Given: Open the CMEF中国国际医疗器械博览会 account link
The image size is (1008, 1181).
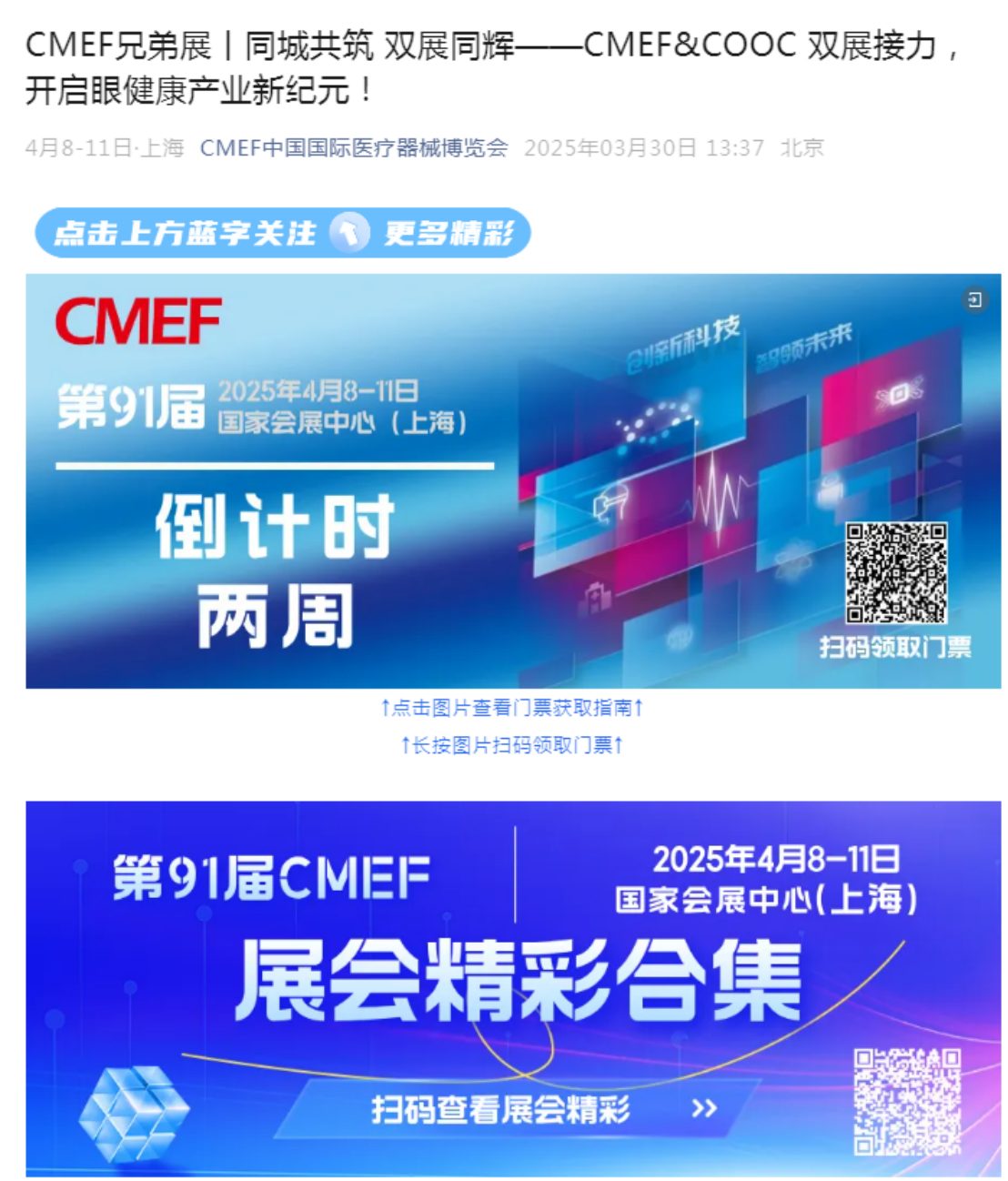Looking at the screenshot, I should pos(353,148).
